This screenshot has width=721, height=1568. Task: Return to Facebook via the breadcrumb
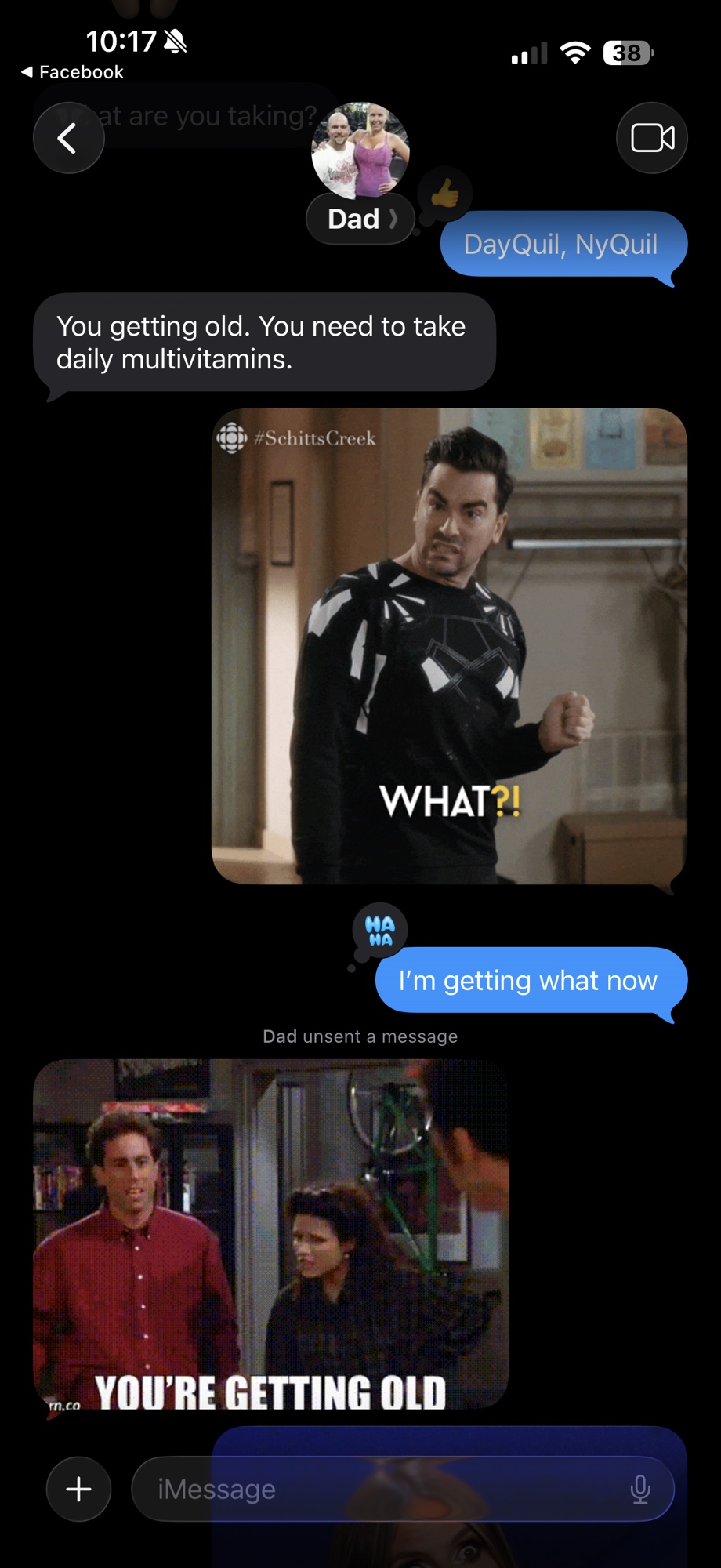coord(72,72)
